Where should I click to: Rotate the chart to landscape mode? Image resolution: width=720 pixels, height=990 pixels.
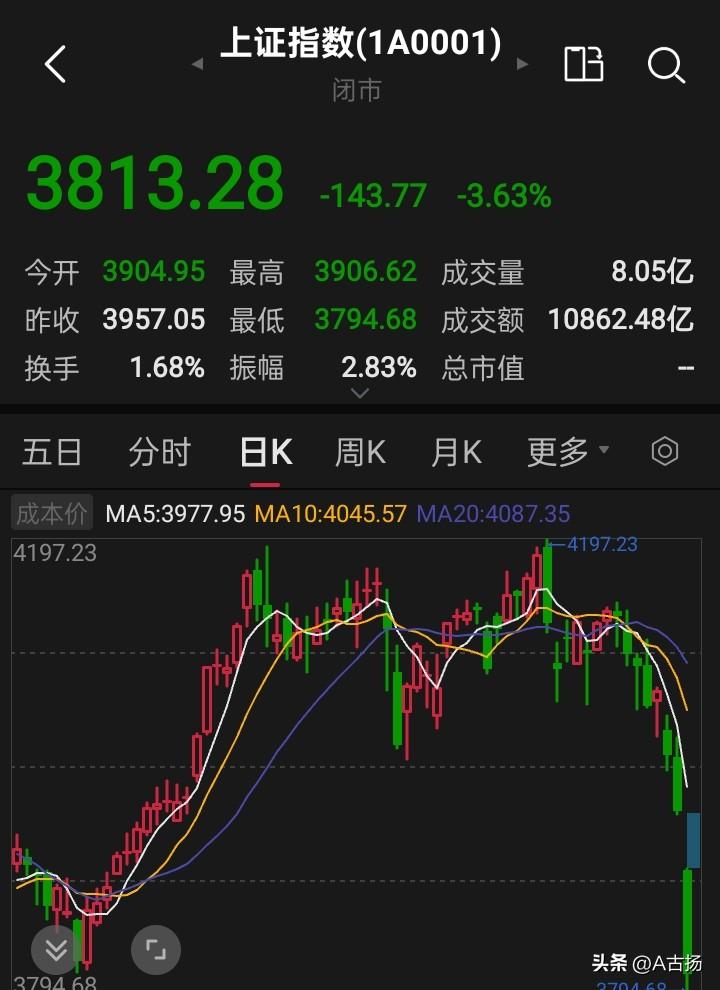(584, 64)
